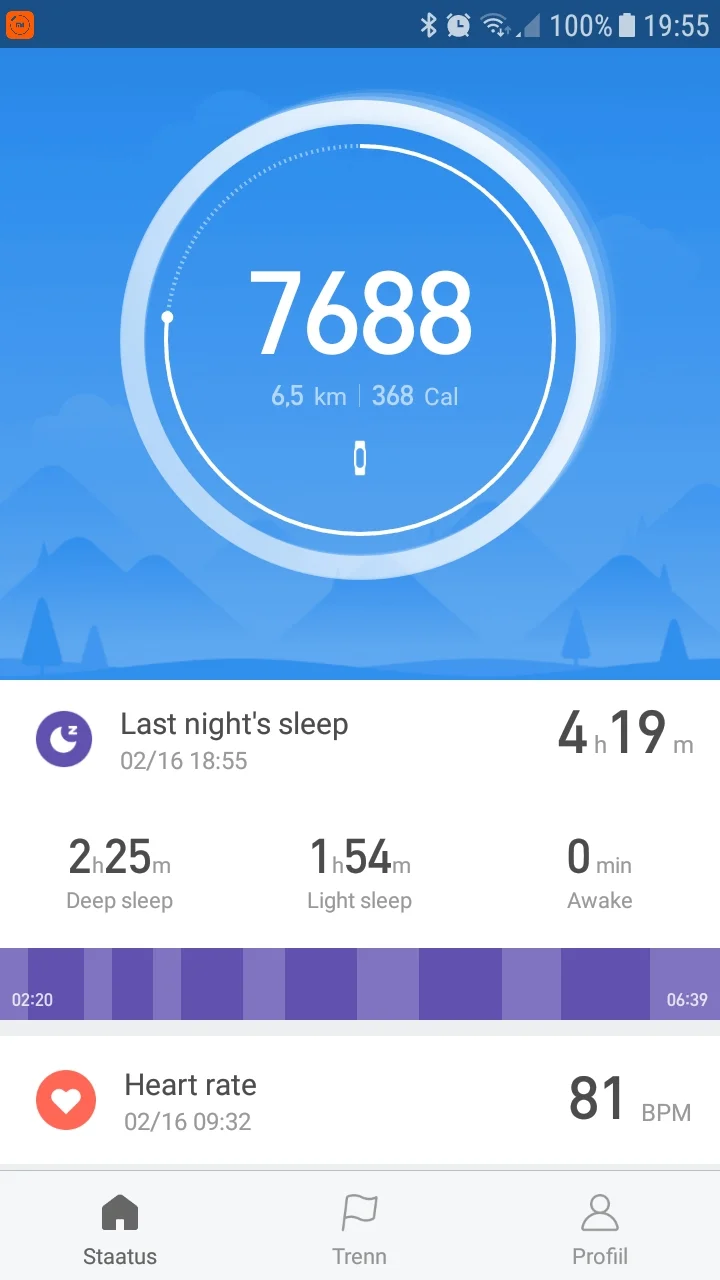Open the Last night's sleep details

[360, 739]
